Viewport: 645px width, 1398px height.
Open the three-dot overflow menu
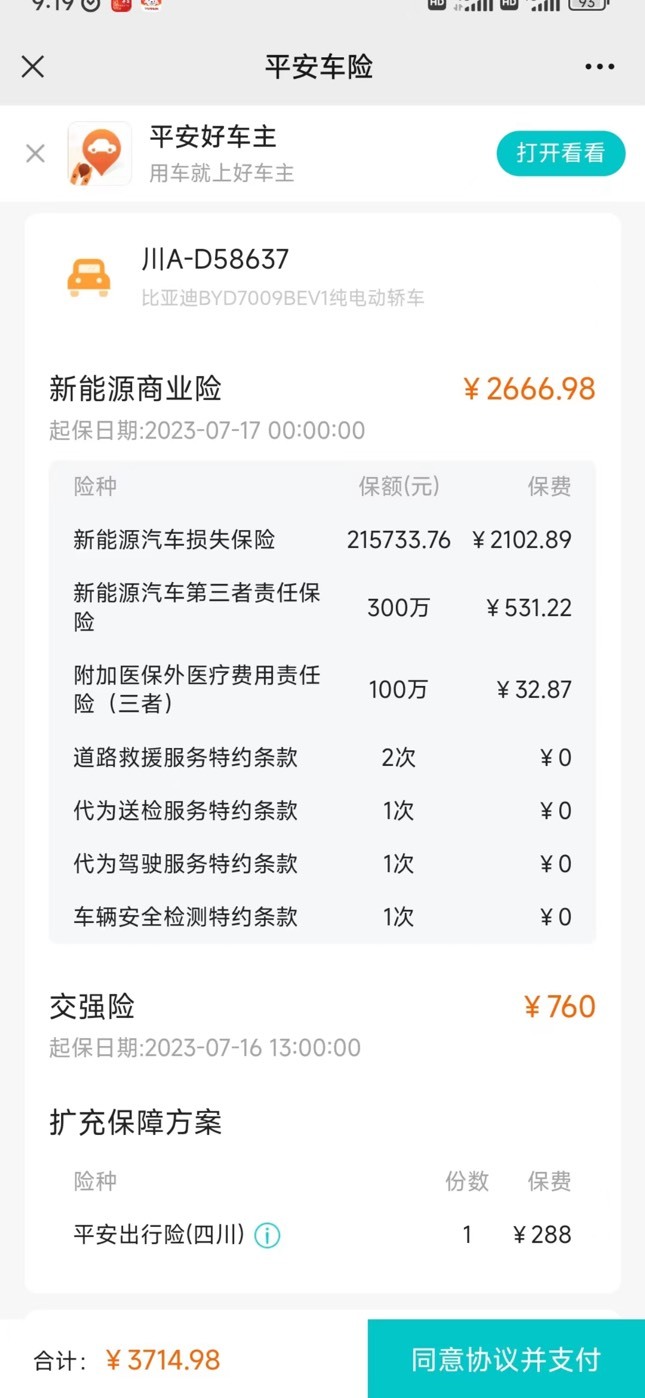tap(599, 67)
